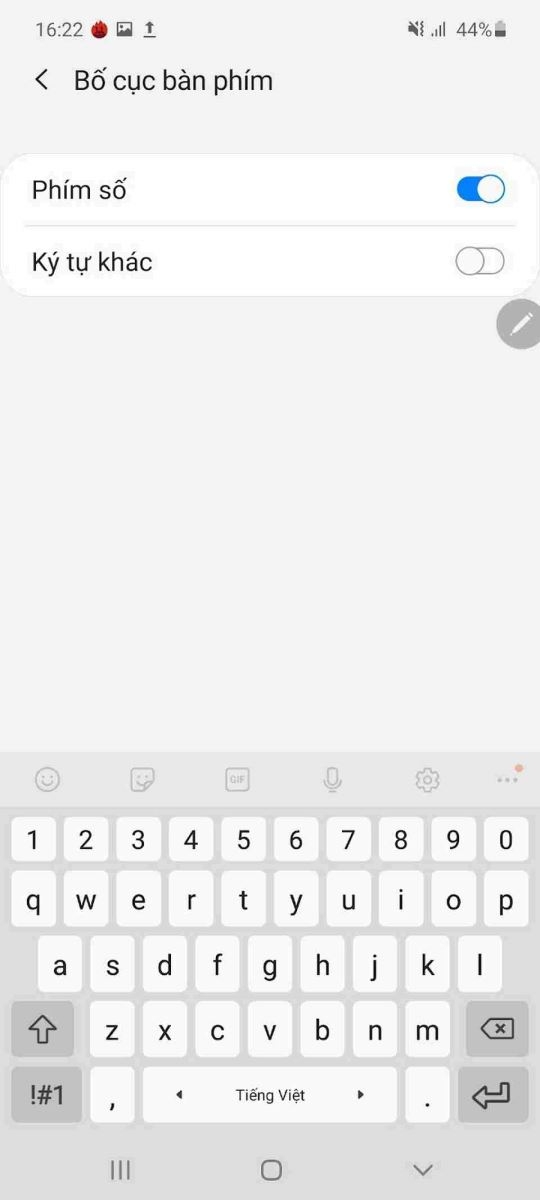Go back from Bố cục bàn phím
The width and height of the screenshot is (540, 1200).
tap(41, 80)
